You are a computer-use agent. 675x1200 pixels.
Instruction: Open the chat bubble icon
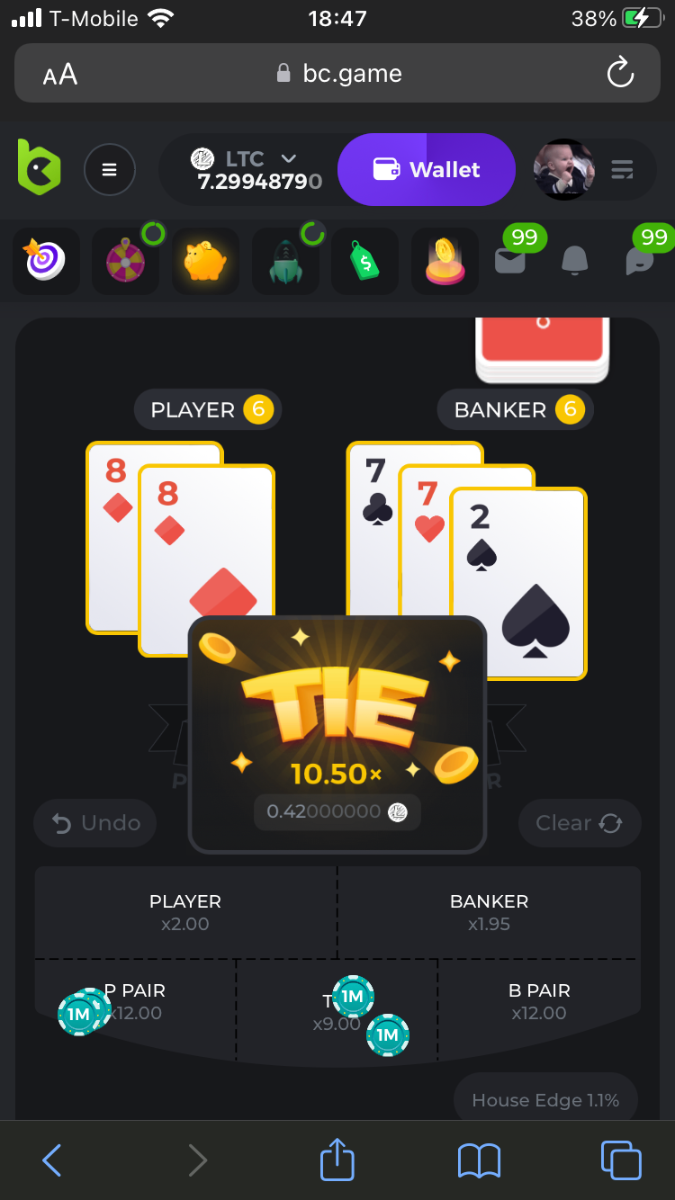(639, 261)
